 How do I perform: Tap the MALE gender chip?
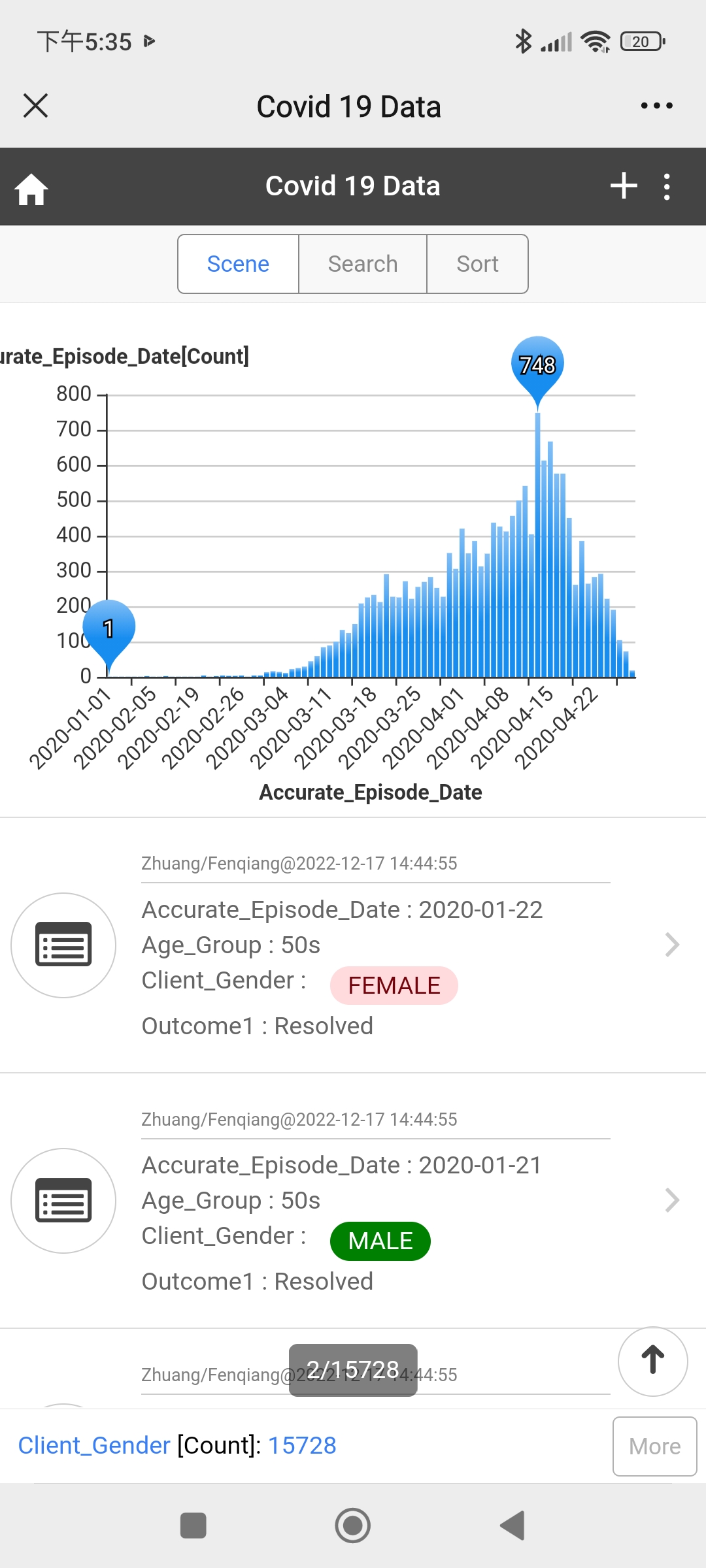pos(380,1241)
